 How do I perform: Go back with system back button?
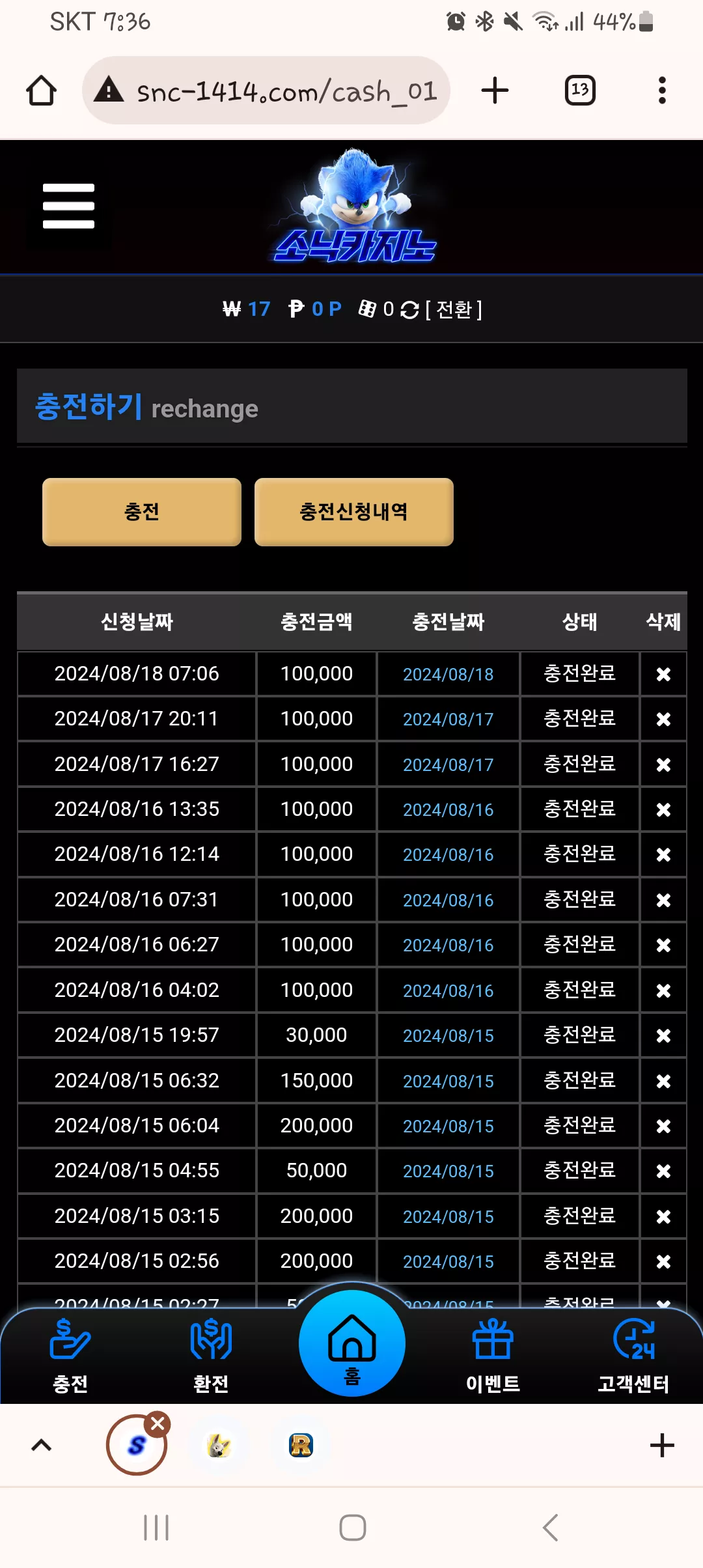[x=551, y=1528]
